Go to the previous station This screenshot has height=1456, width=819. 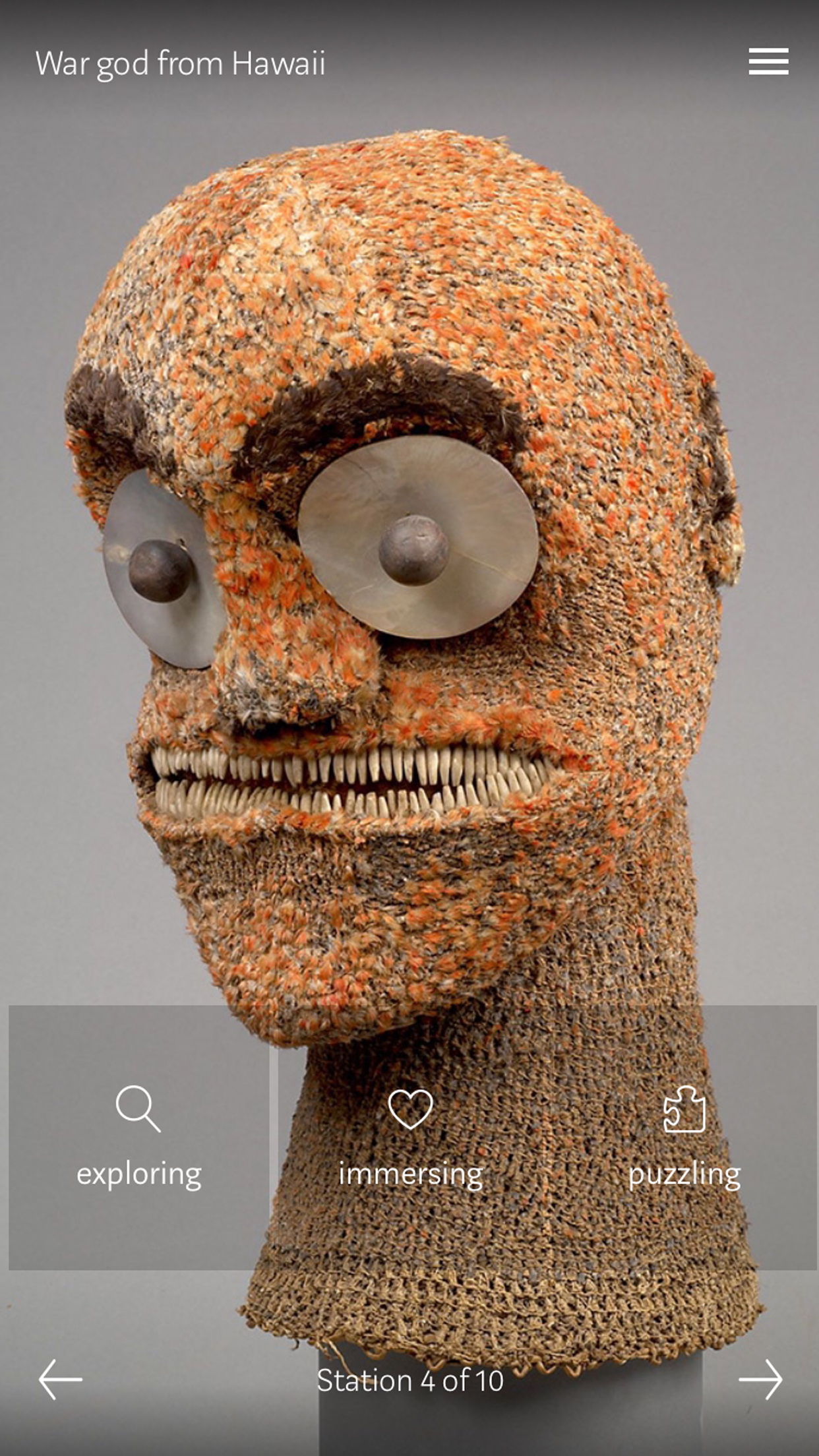click(x=61, y=1380)
